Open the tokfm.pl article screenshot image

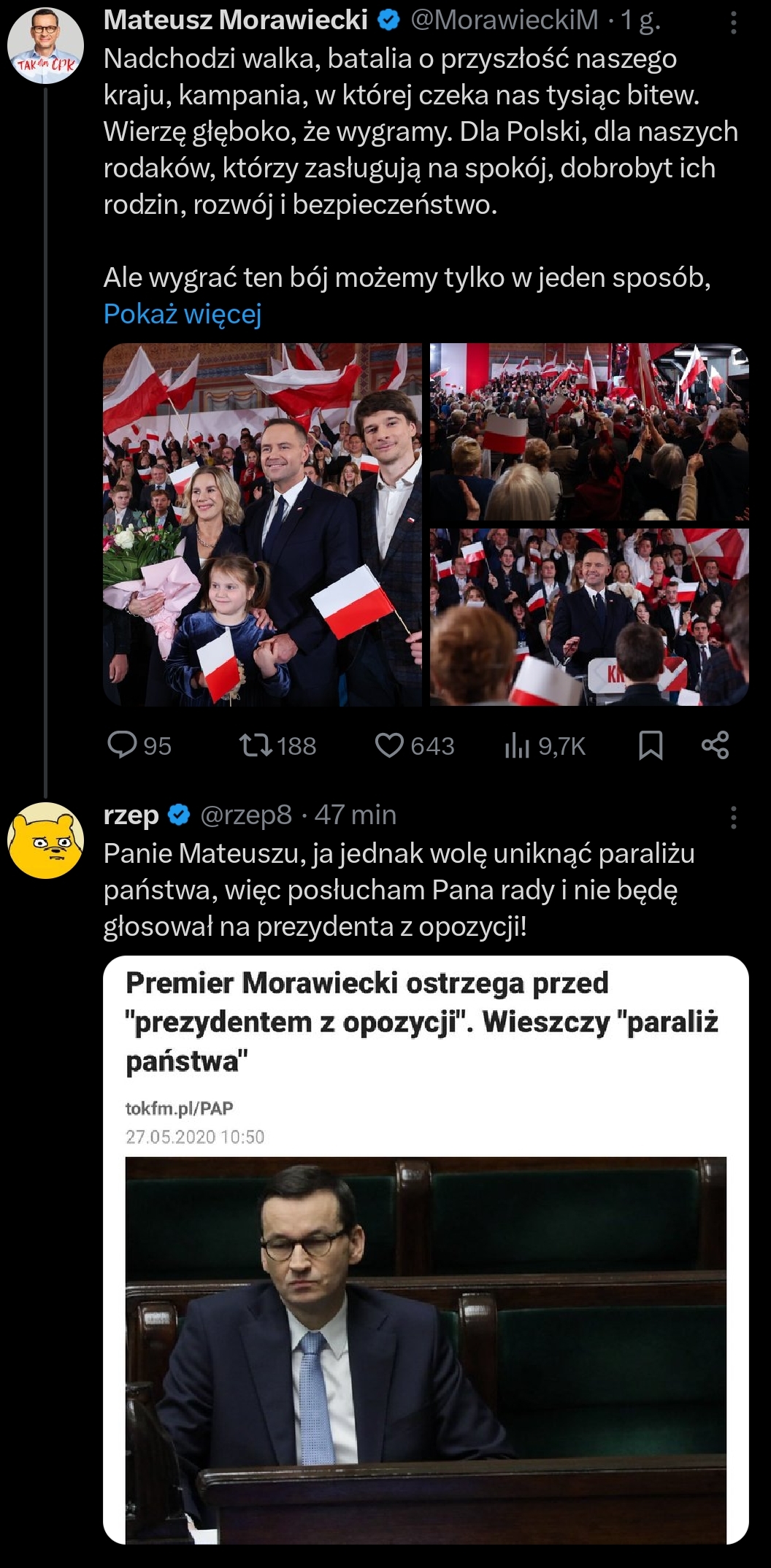[x=426, y=1250]
